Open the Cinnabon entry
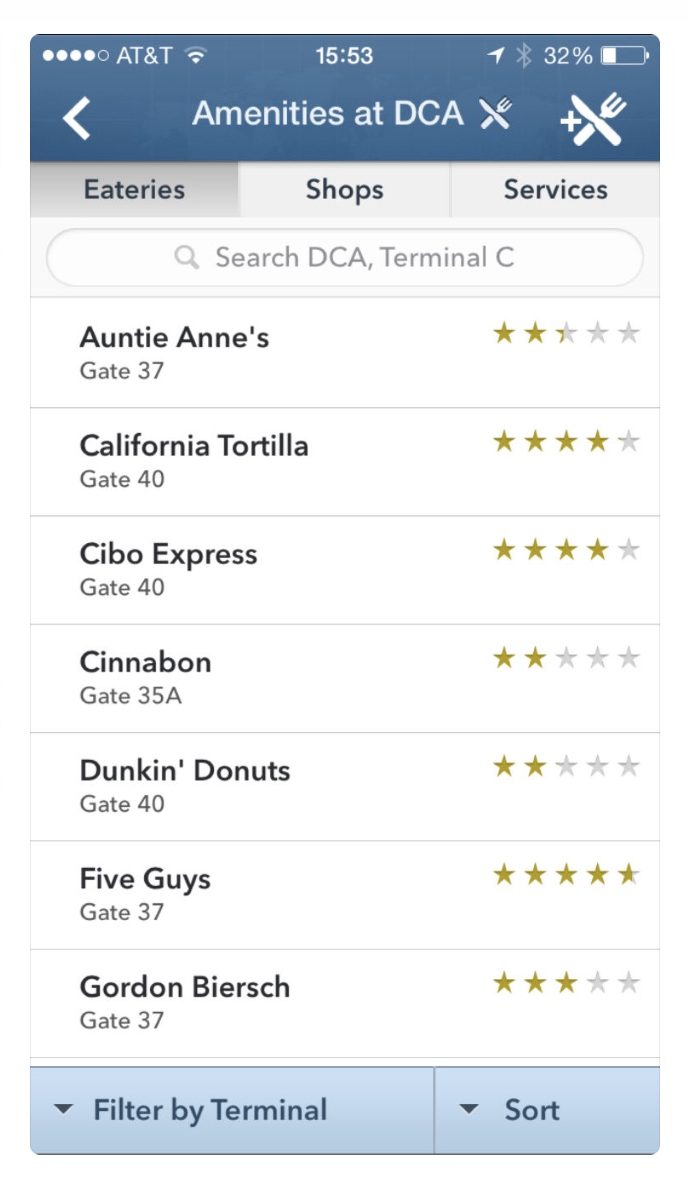688x1203 pixels. pyautogui.click(x=345, y=678)
